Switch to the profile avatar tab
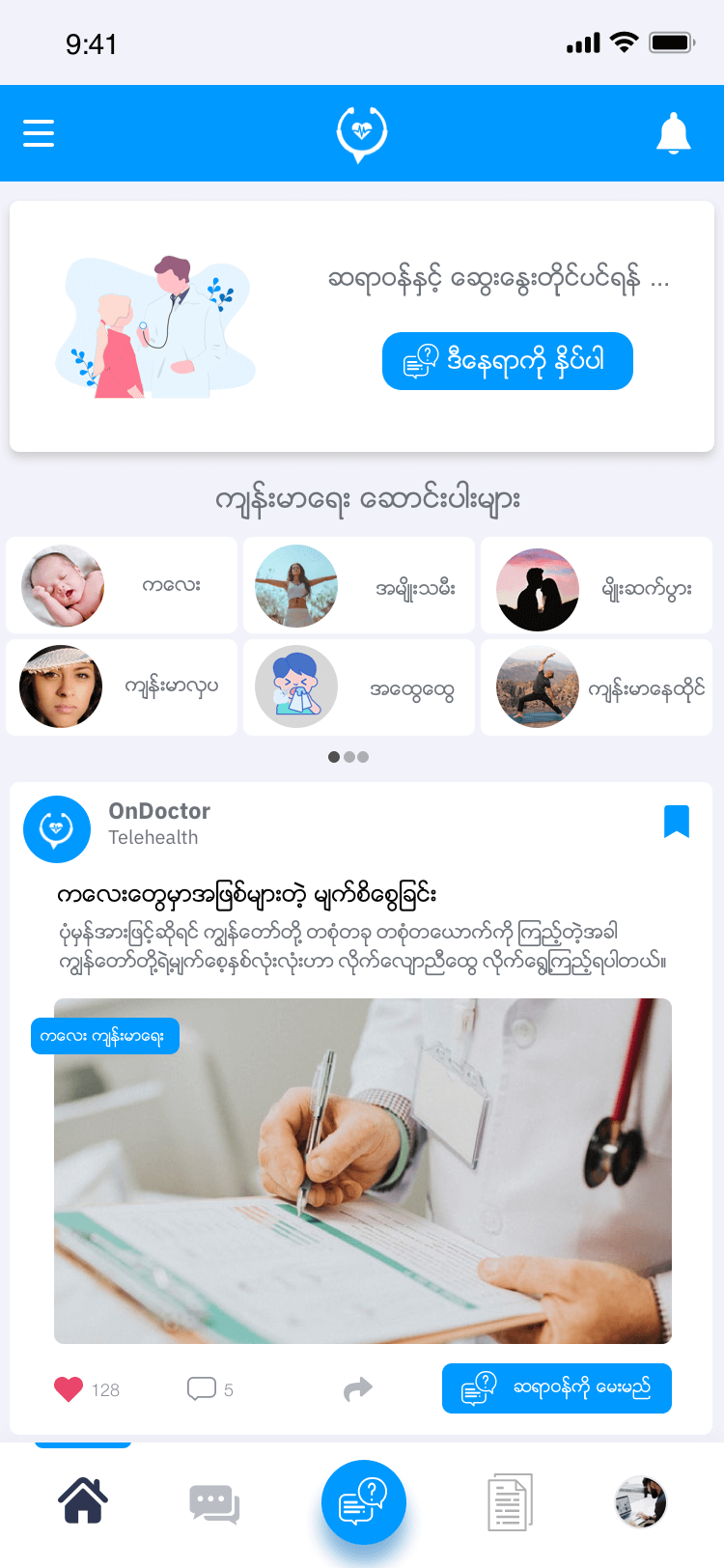Image resolution: width=724 pixels, height=1568 pixels. click(x=640, y=1502)
